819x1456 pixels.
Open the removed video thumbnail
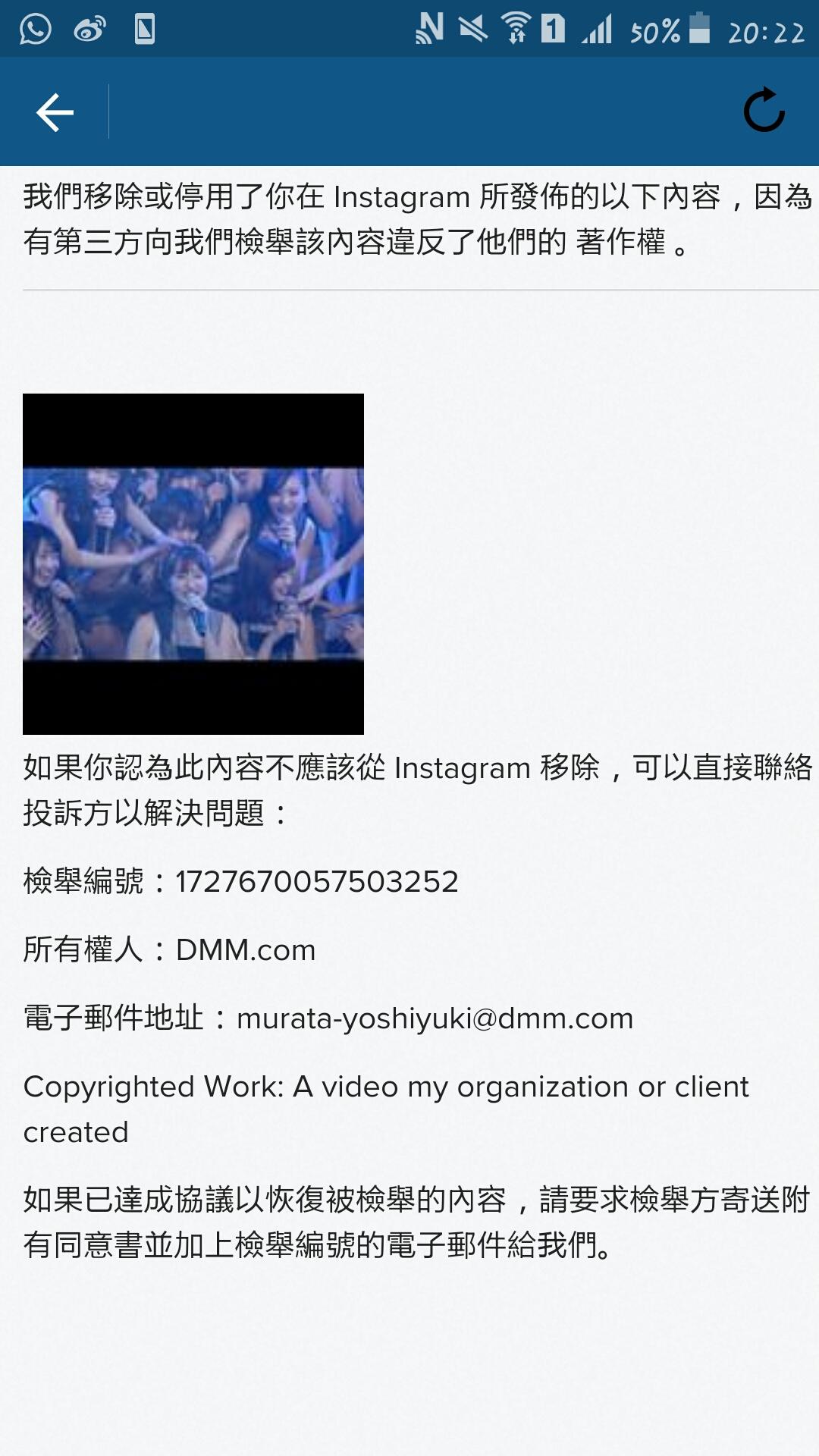tap(193, 563)
